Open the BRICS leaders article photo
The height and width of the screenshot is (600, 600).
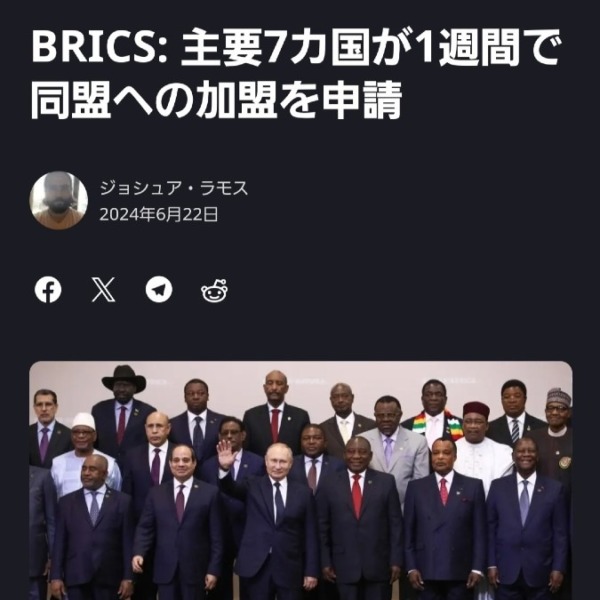[300, 480]
